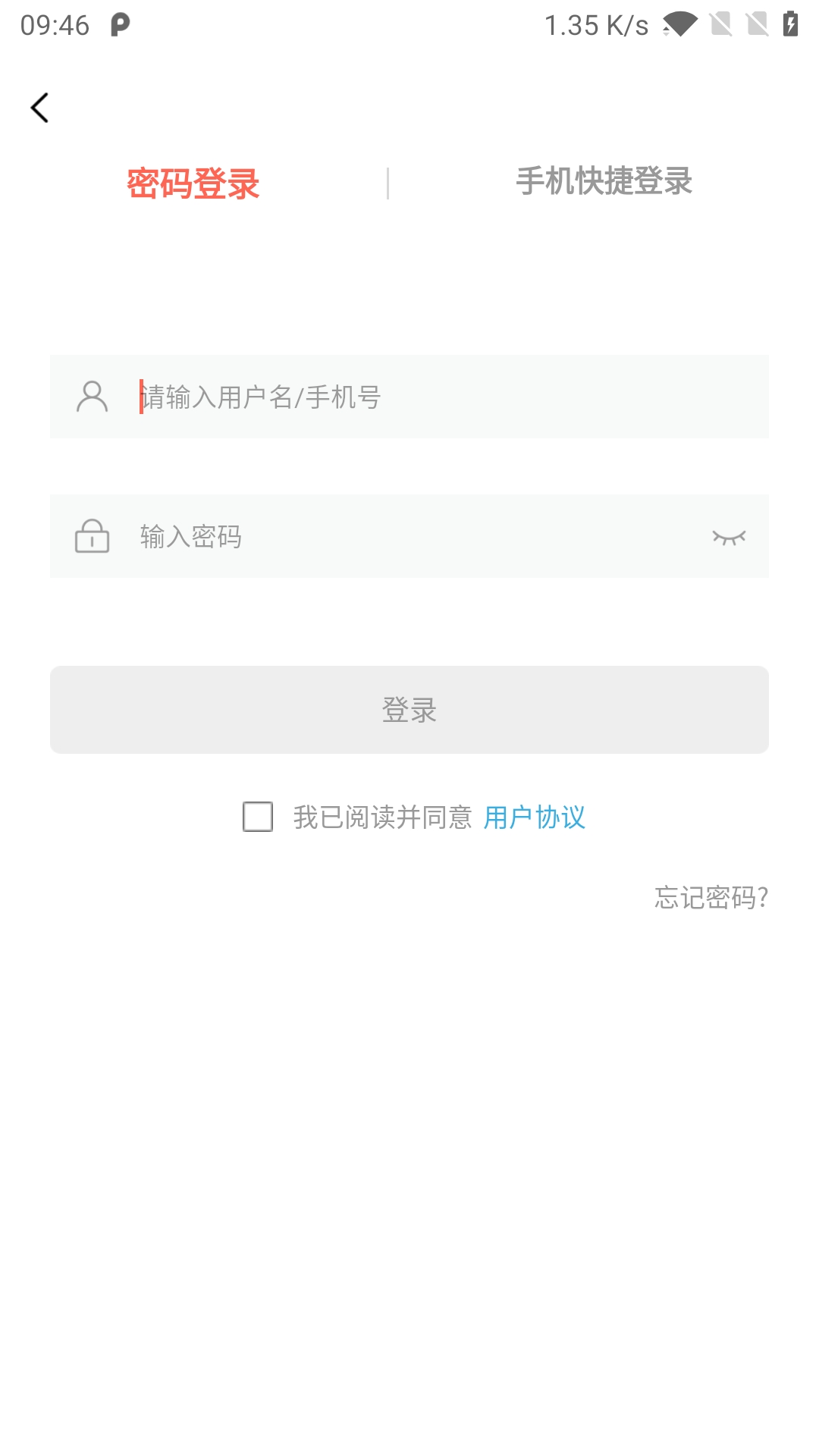Image resolution: width=819 pixels, height=1456 pixels.
Task: Click the closed-eye icon to reveal password
Action: (730, 536)
